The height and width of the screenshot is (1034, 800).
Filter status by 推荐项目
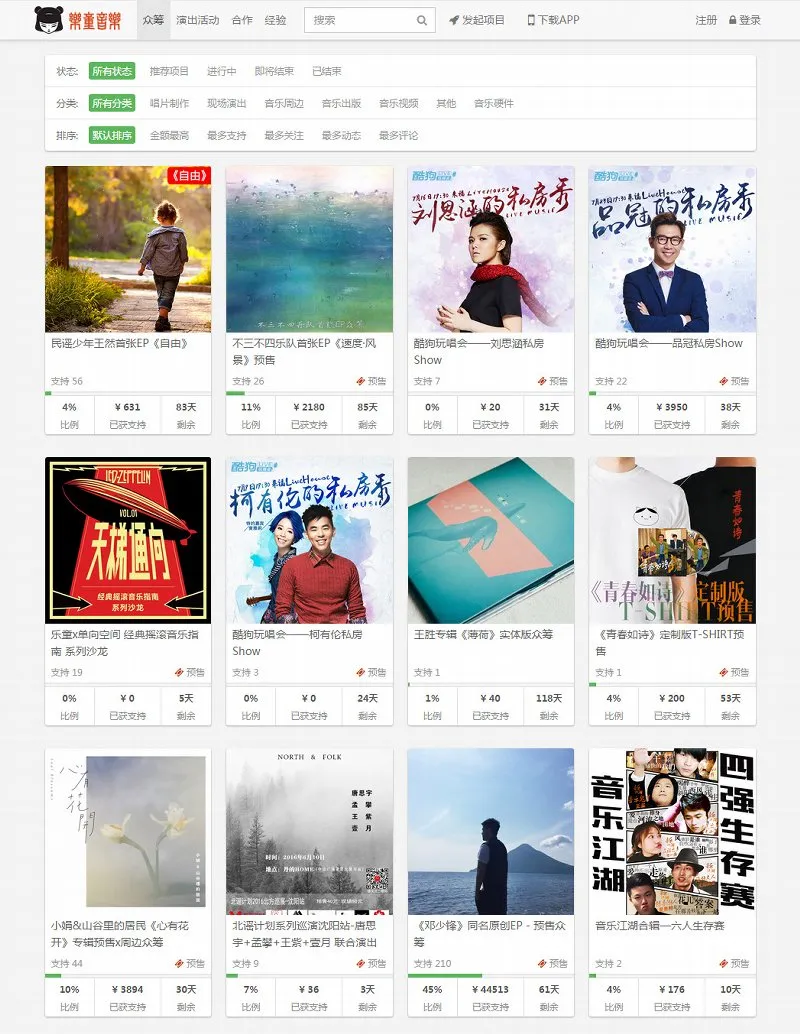tap(169, 71)
